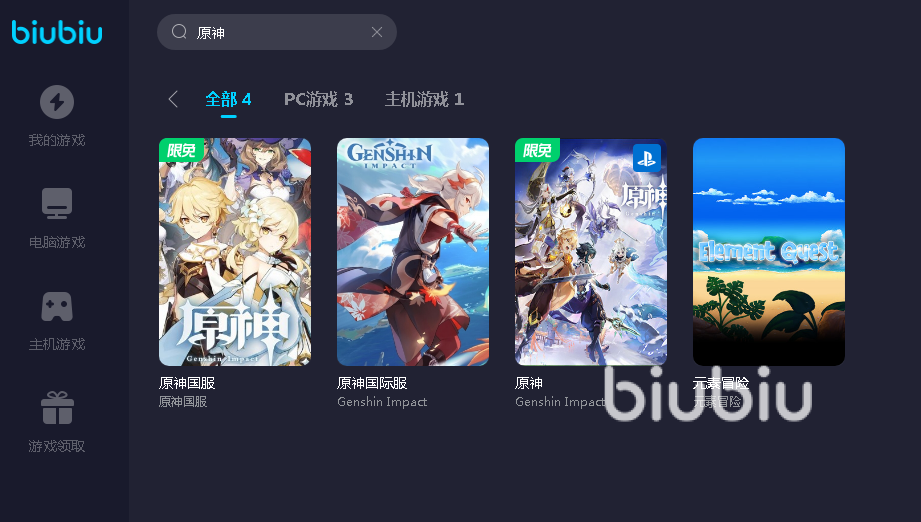Open 我的游戏 in the sidebar
Screen dimensions: 921x522
57,116
